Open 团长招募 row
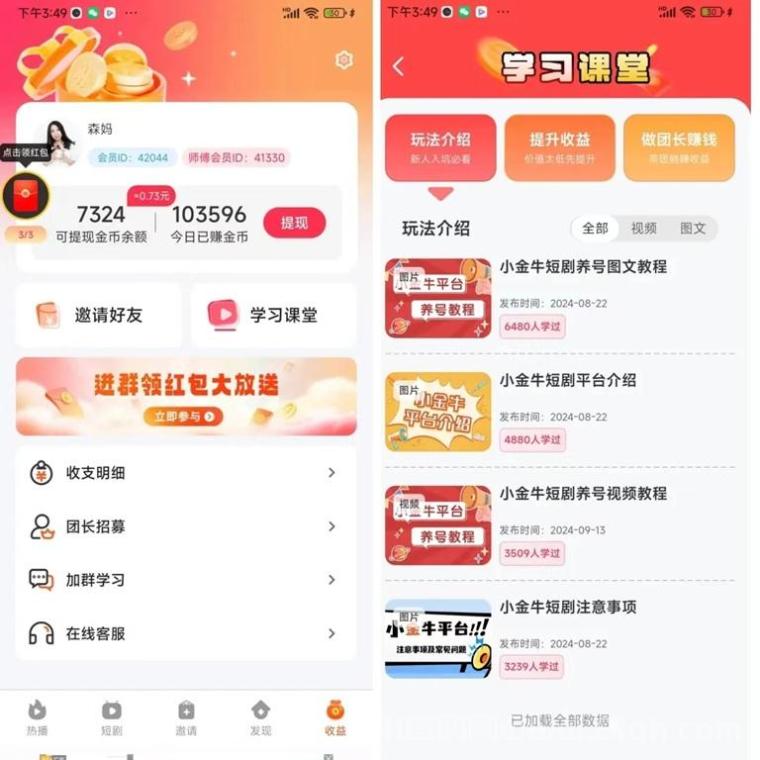Viewport: 760px width, 760px height. coord(186,526)
